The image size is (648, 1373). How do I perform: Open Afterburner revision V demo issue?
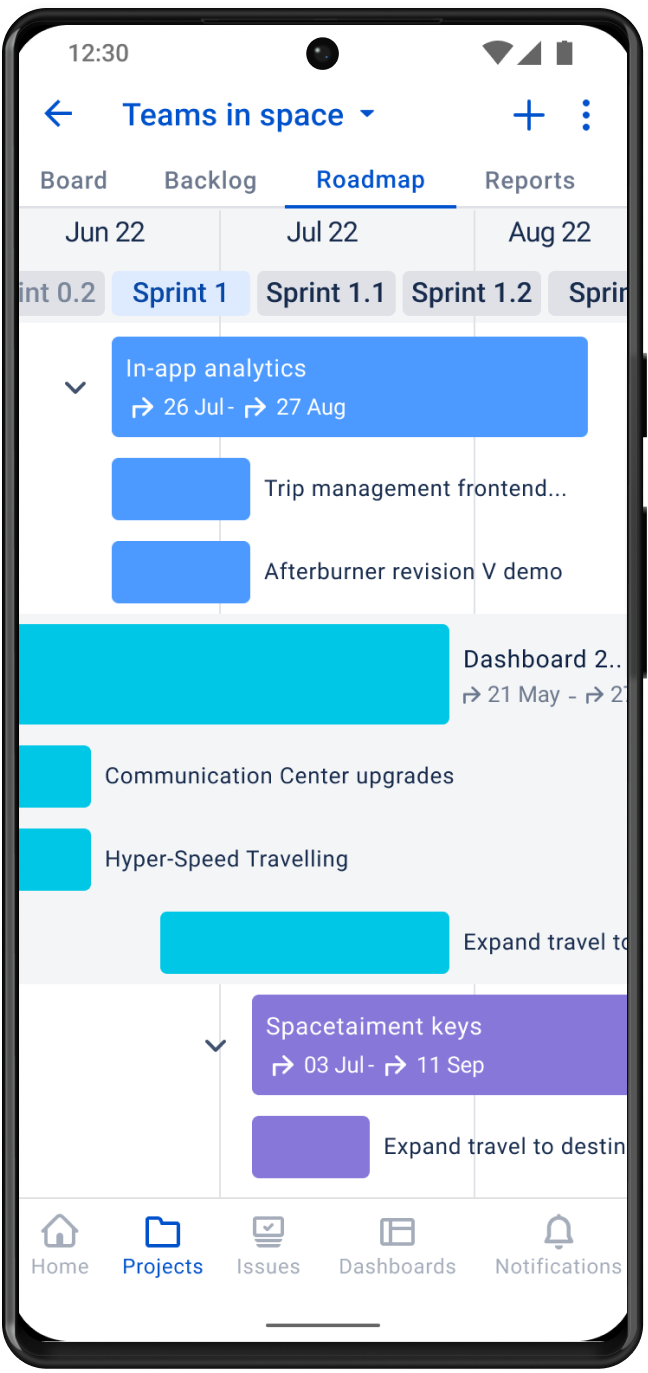coord(413,572)
